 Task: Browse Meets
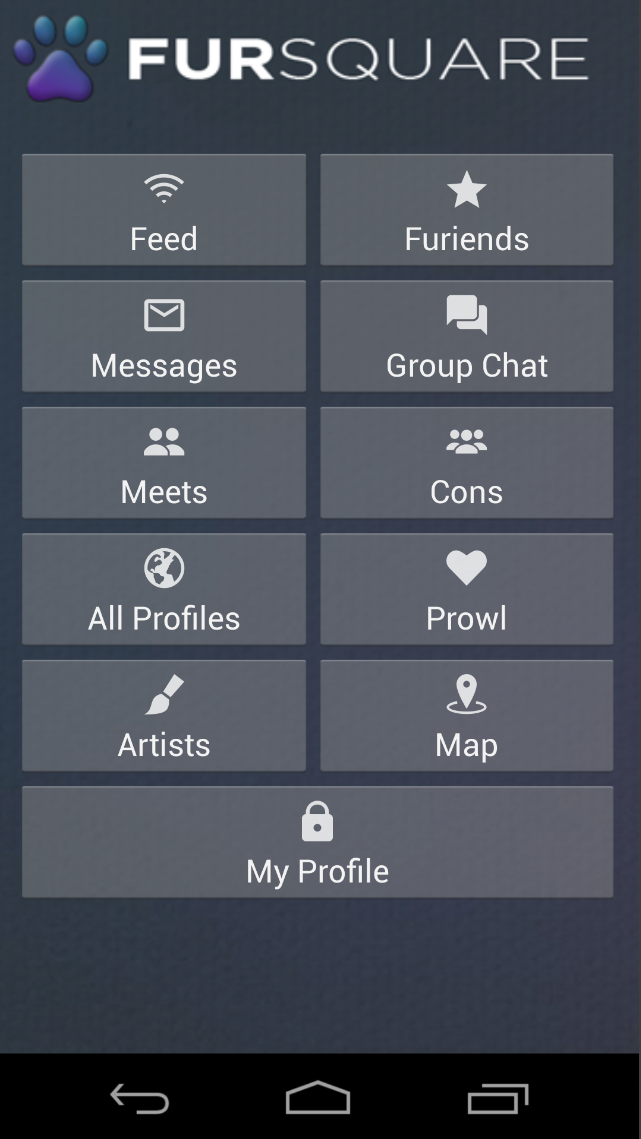pyautogui.click(x=164, y=463)
